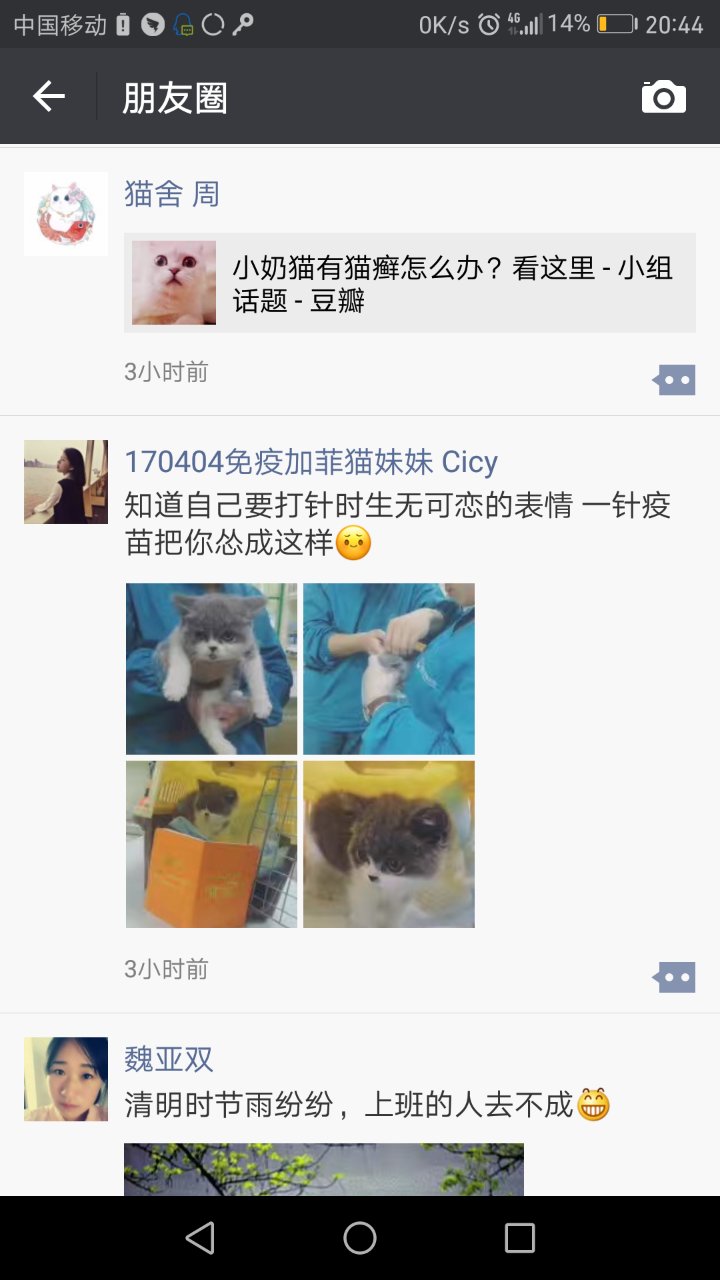Screen dimensions: 720x1280
Task: Go back from the 朋友圈 page
Action: (49, 97)
